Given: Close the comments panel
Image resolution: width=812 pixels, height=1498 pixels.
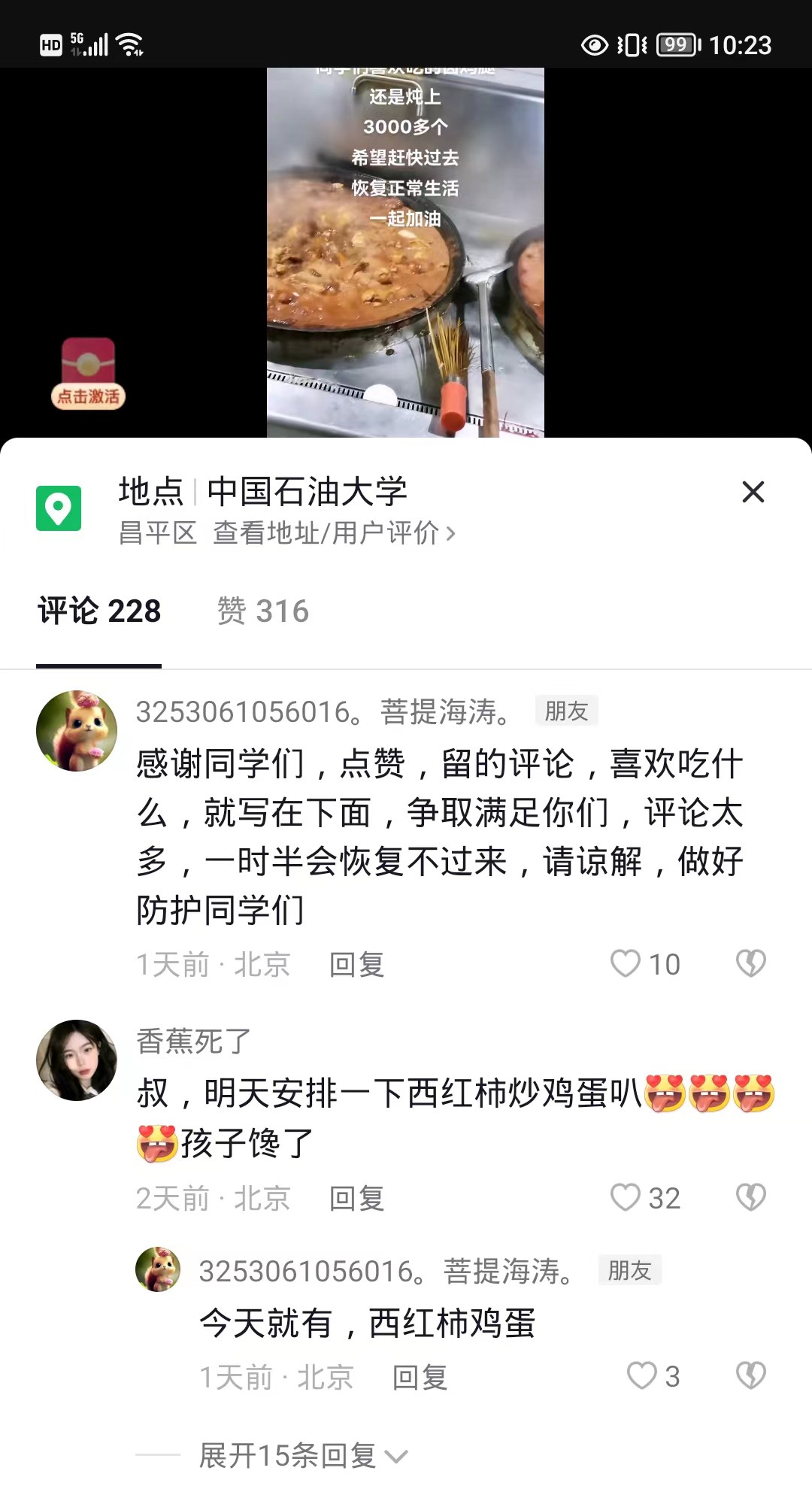Looking at the screenshot, I should 753,492.
